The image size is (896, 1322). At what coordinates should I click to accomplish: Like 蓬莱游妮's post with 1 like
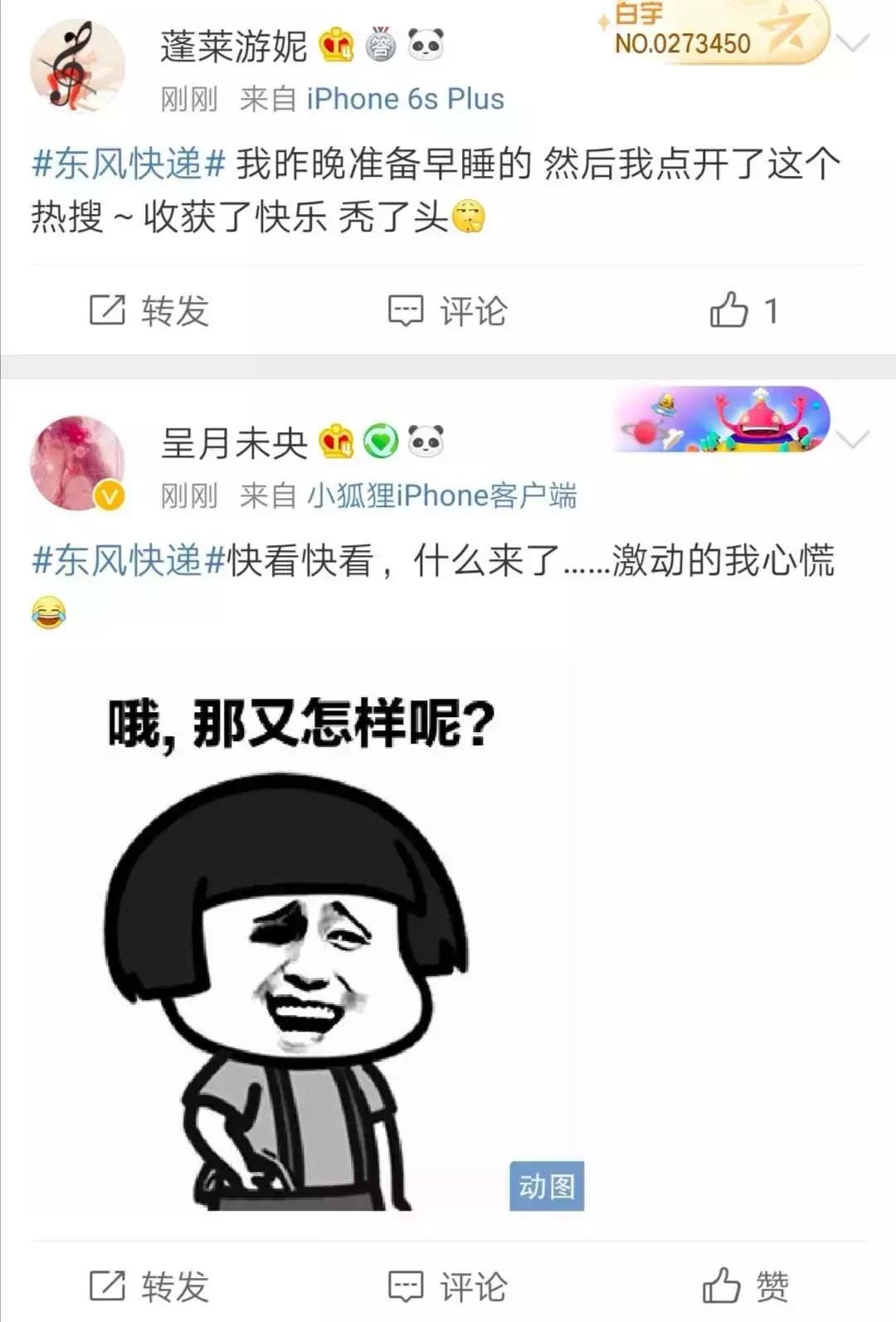743,311
